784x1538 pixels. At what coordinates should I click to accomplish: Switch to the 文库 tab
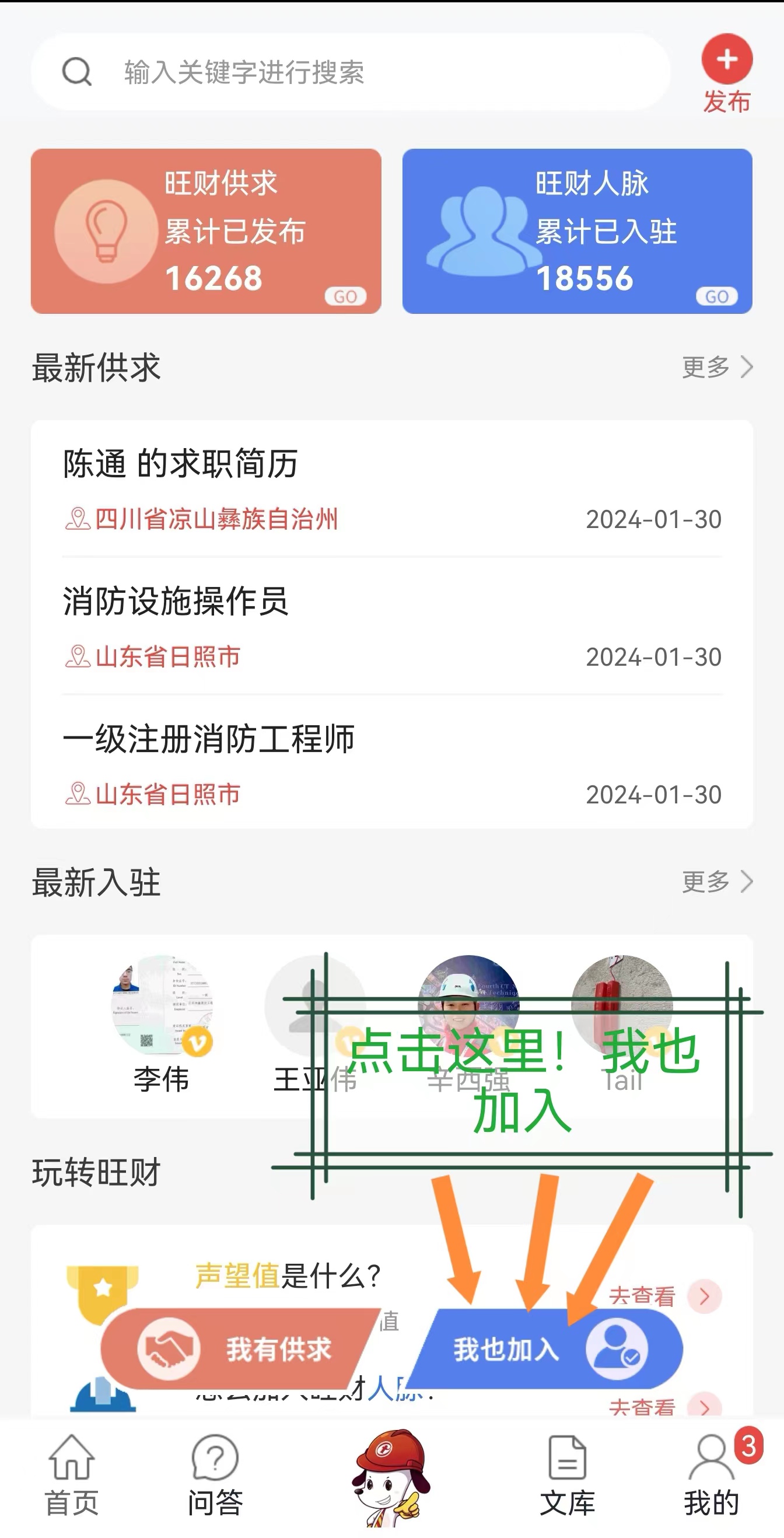[x=567, y=1476]
